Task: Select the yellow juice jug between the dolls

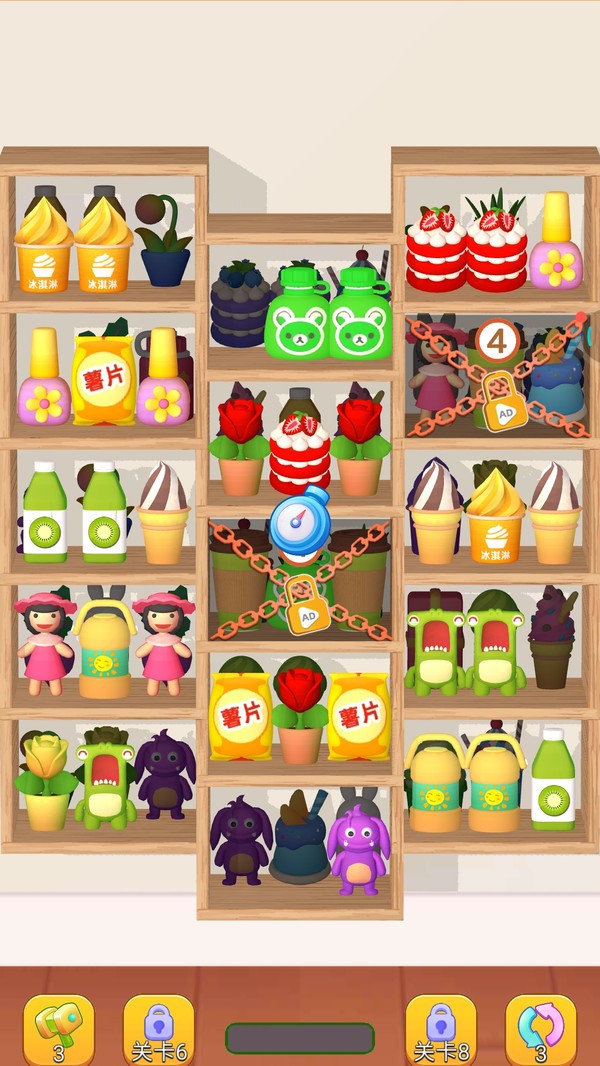Action: click(103, 650)
